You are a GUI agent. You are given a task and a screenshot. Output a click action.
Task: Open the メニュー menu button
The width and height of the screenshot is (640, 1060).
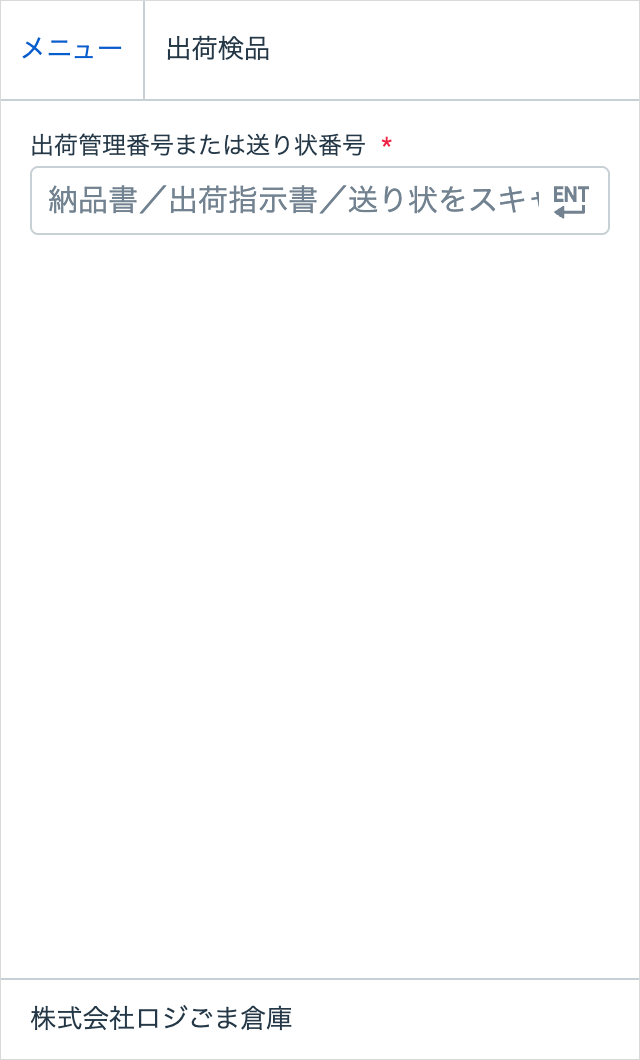pos(72,50)
